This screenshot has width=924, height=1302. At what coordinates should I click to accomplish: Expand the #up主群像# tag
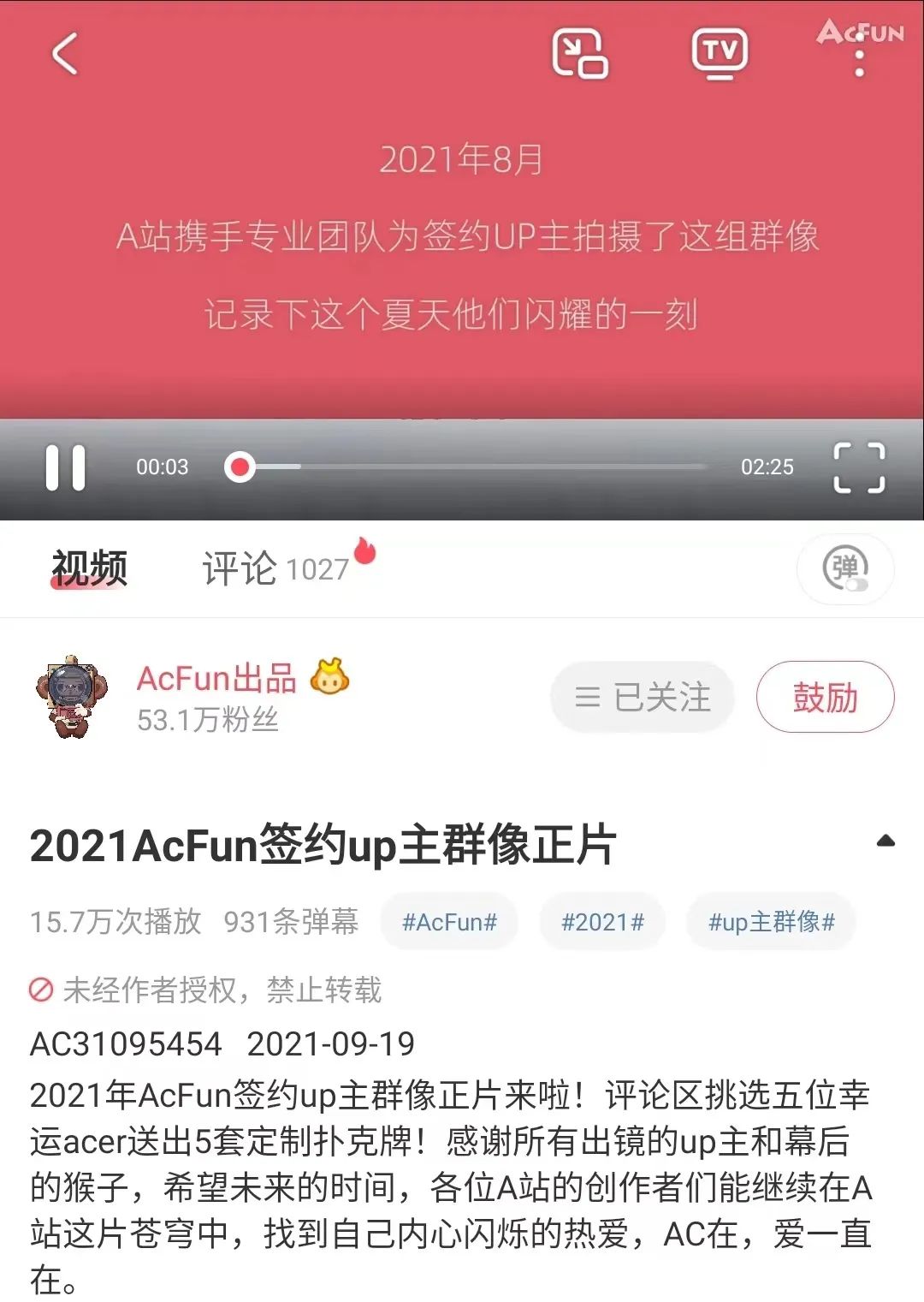[769, 922]
